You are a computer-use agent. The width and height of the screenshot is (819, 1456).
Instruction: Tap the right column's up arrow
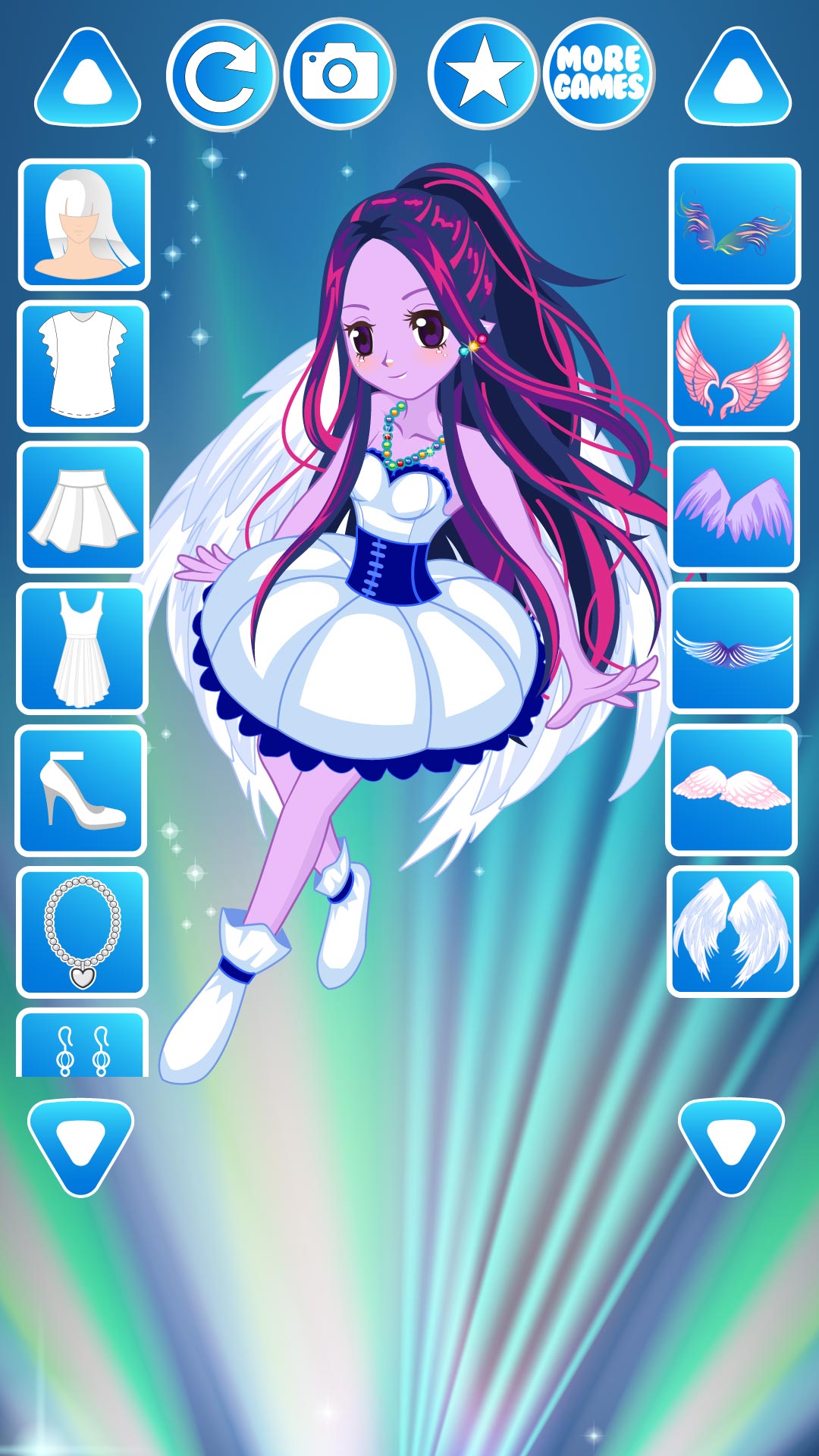pos(738,80)
